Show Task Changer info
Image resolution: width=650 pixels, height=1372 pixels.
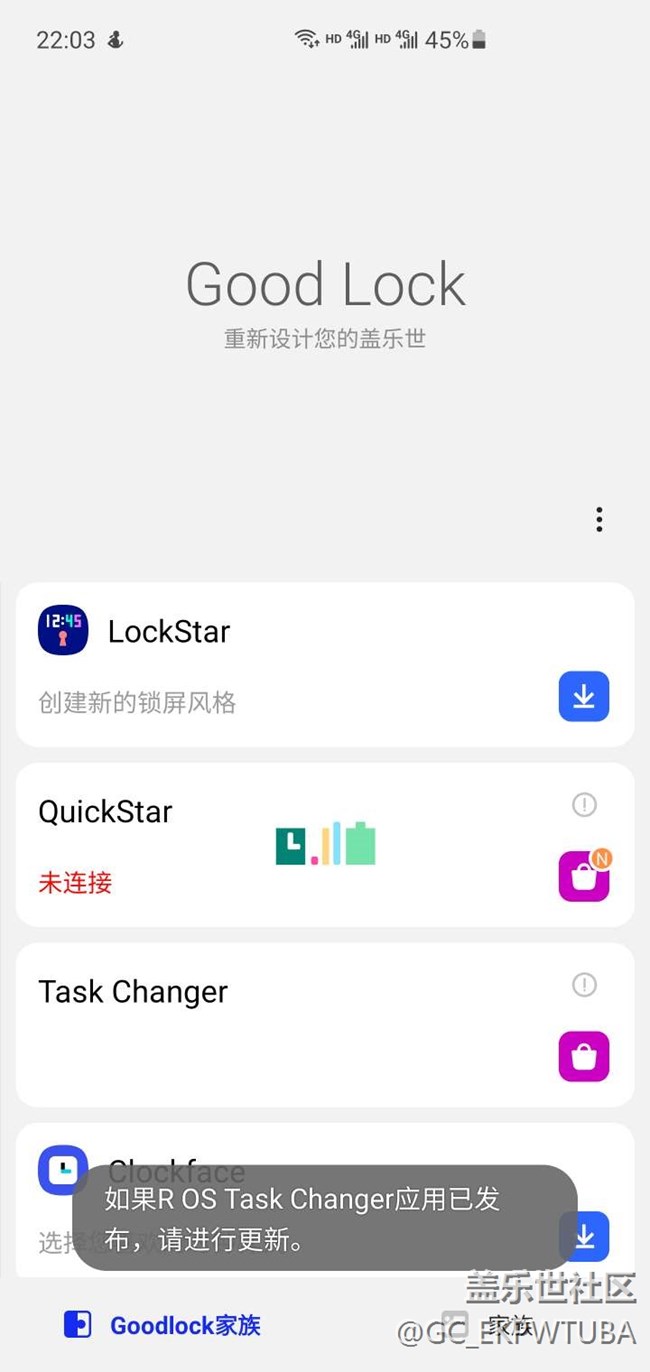point(584,985)
